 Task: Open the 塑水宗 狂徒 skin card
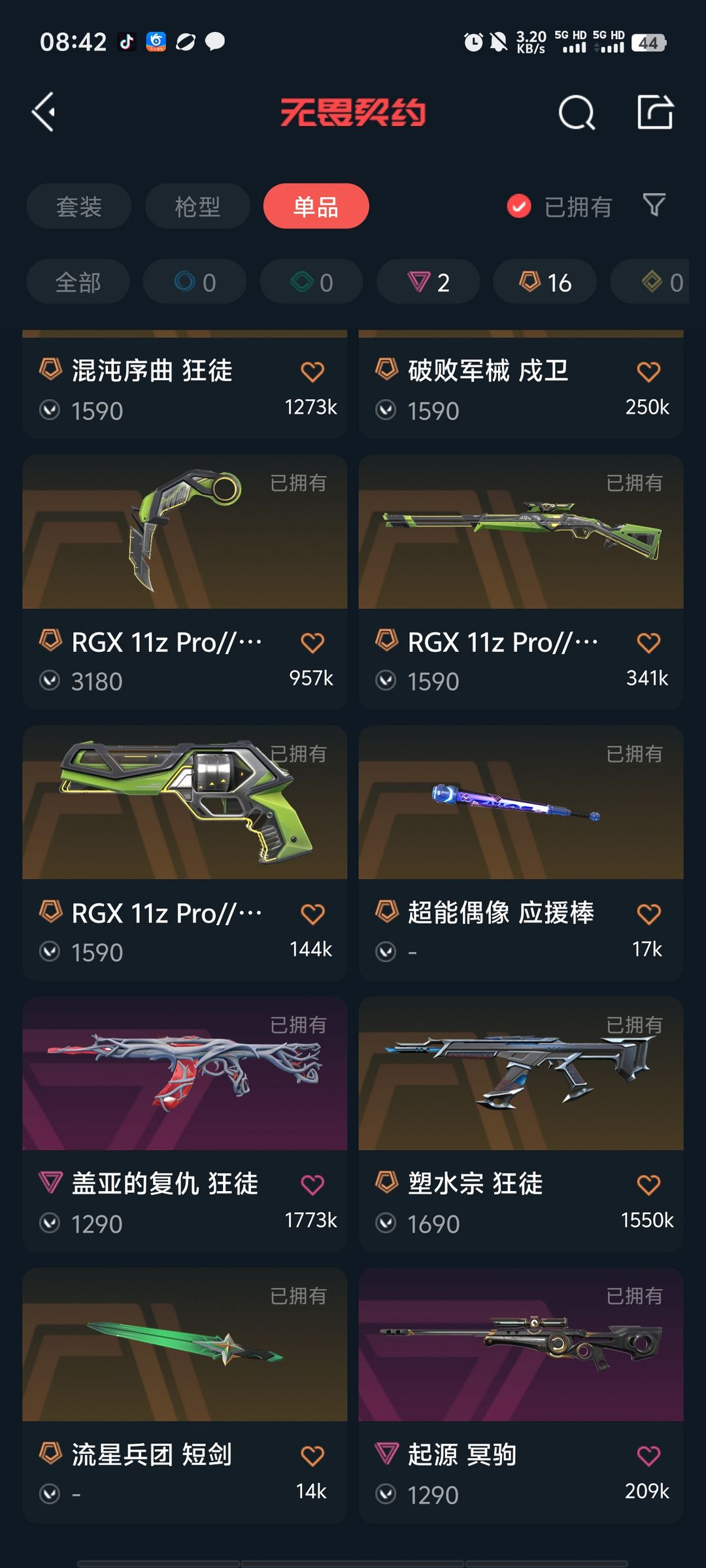point(521,1124)
